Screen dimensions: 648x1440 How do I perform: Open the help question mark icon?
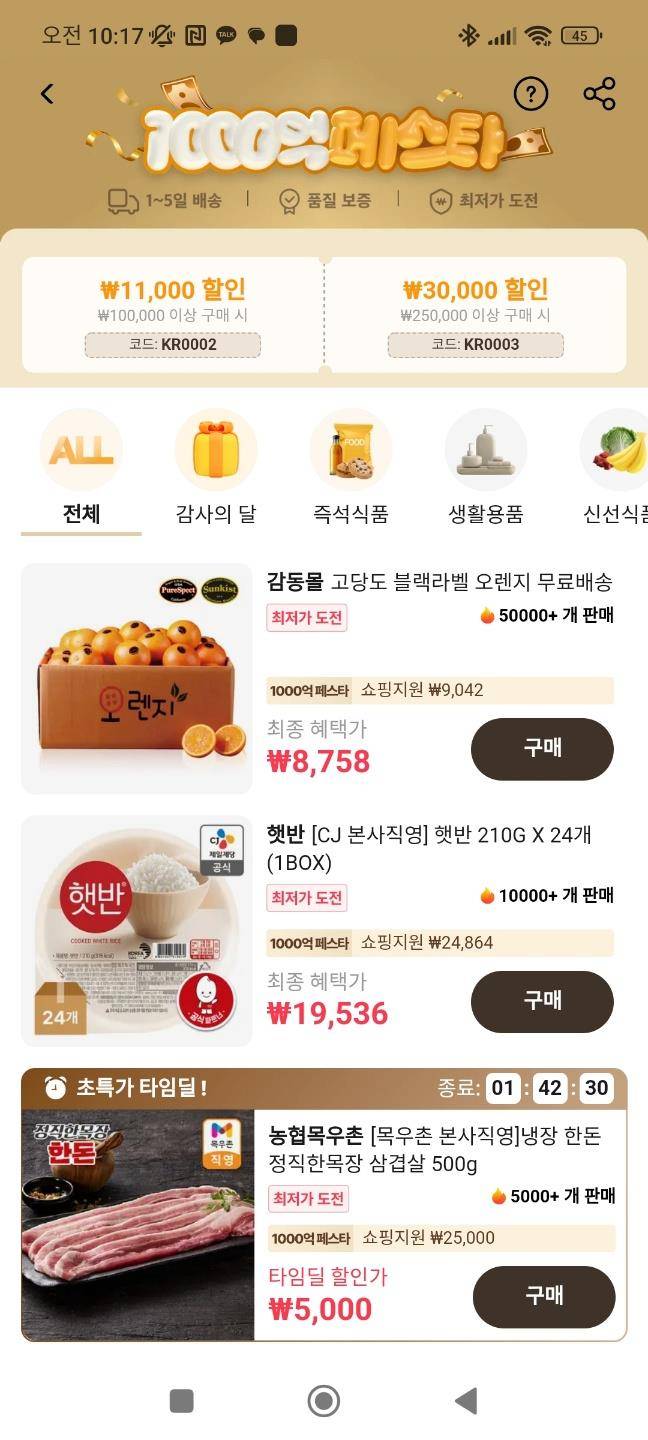531,94
